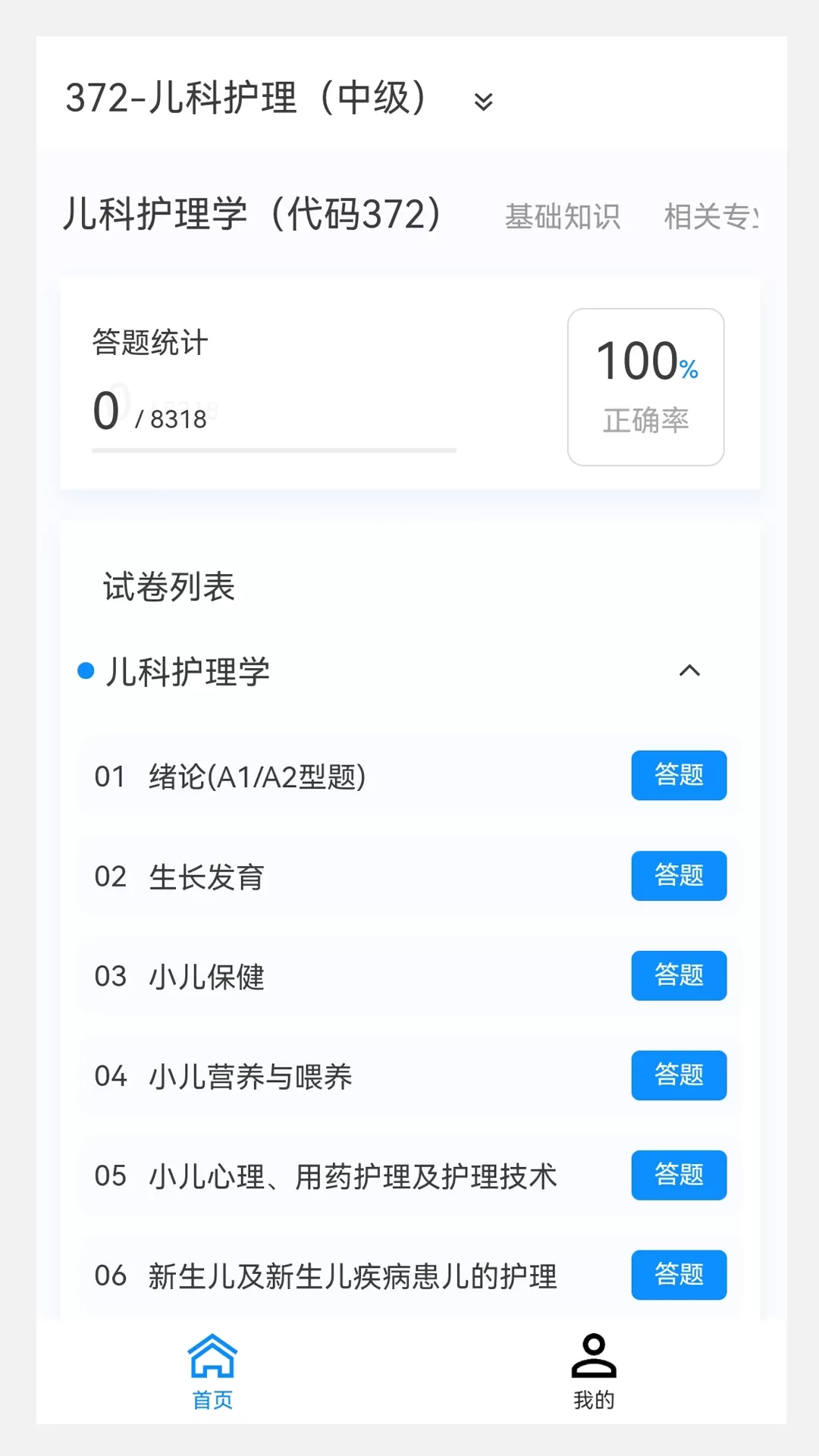Switch to the 相关专业 tab
The image size is (819, 1456).
click(711, 217)
